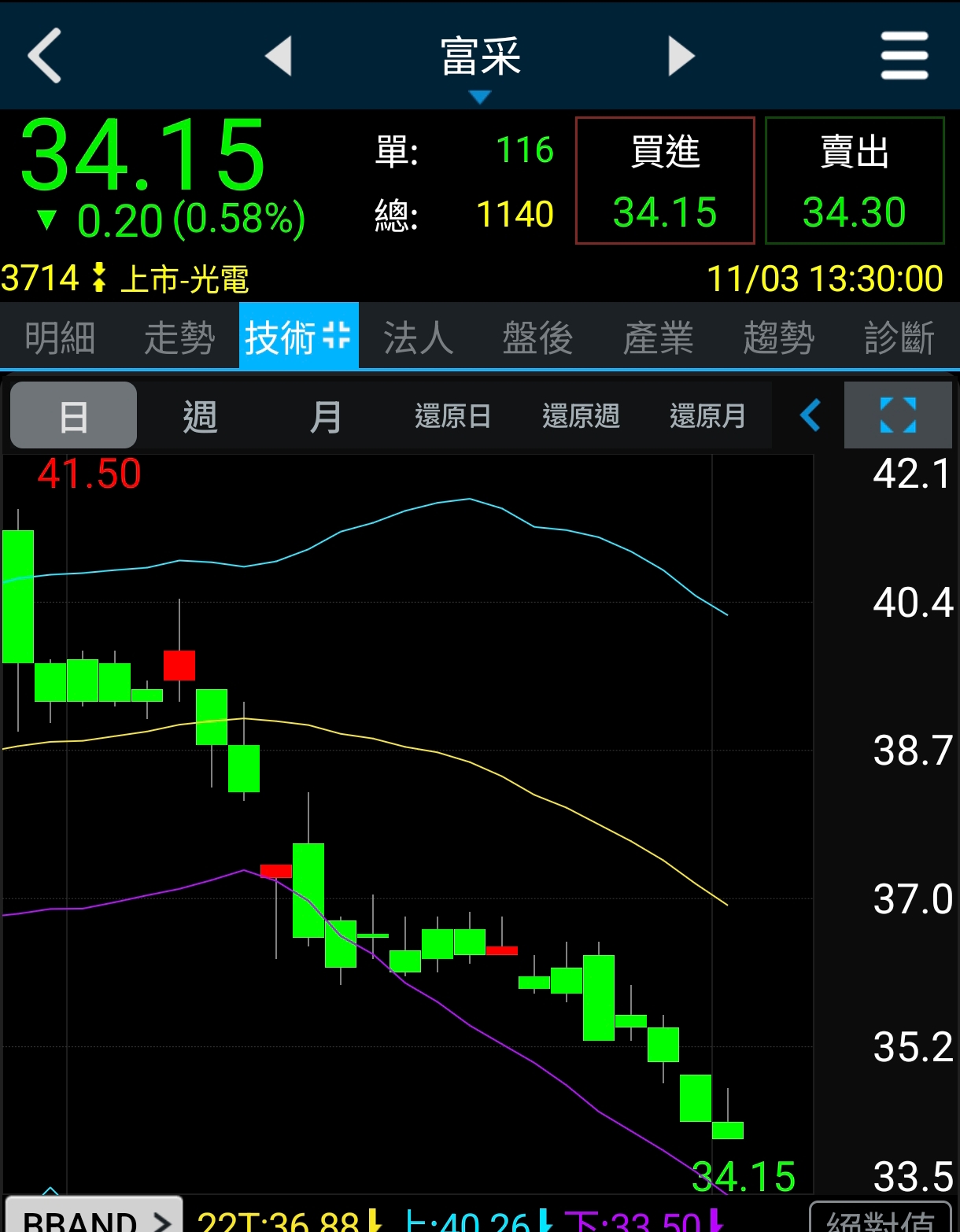Open the hamburger menu

coord(904,56)
